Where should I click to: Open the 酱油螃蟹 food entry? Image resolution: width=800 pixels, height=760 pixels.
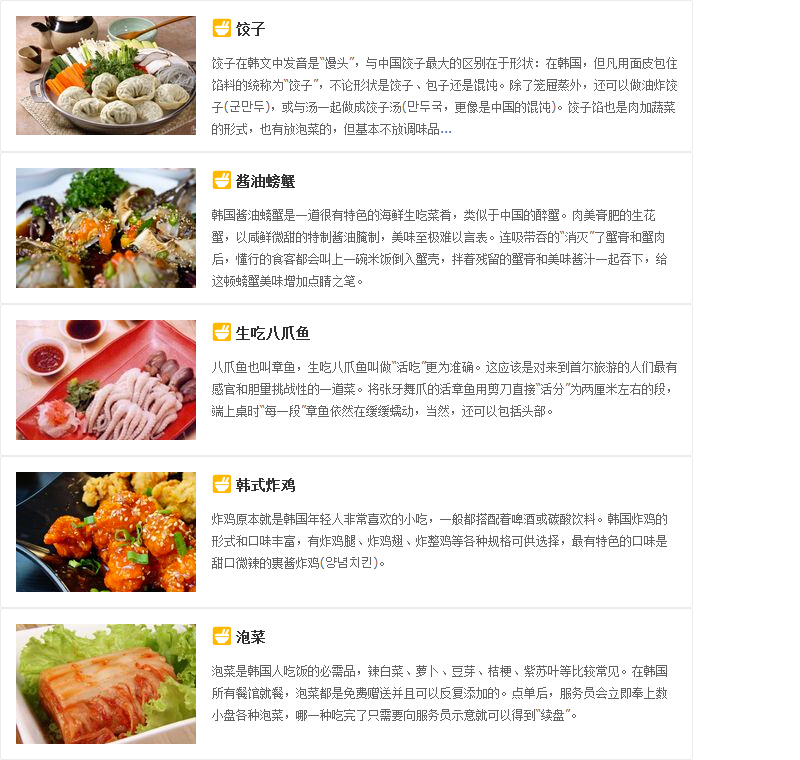pyautogui.click(x=265, y=181)
